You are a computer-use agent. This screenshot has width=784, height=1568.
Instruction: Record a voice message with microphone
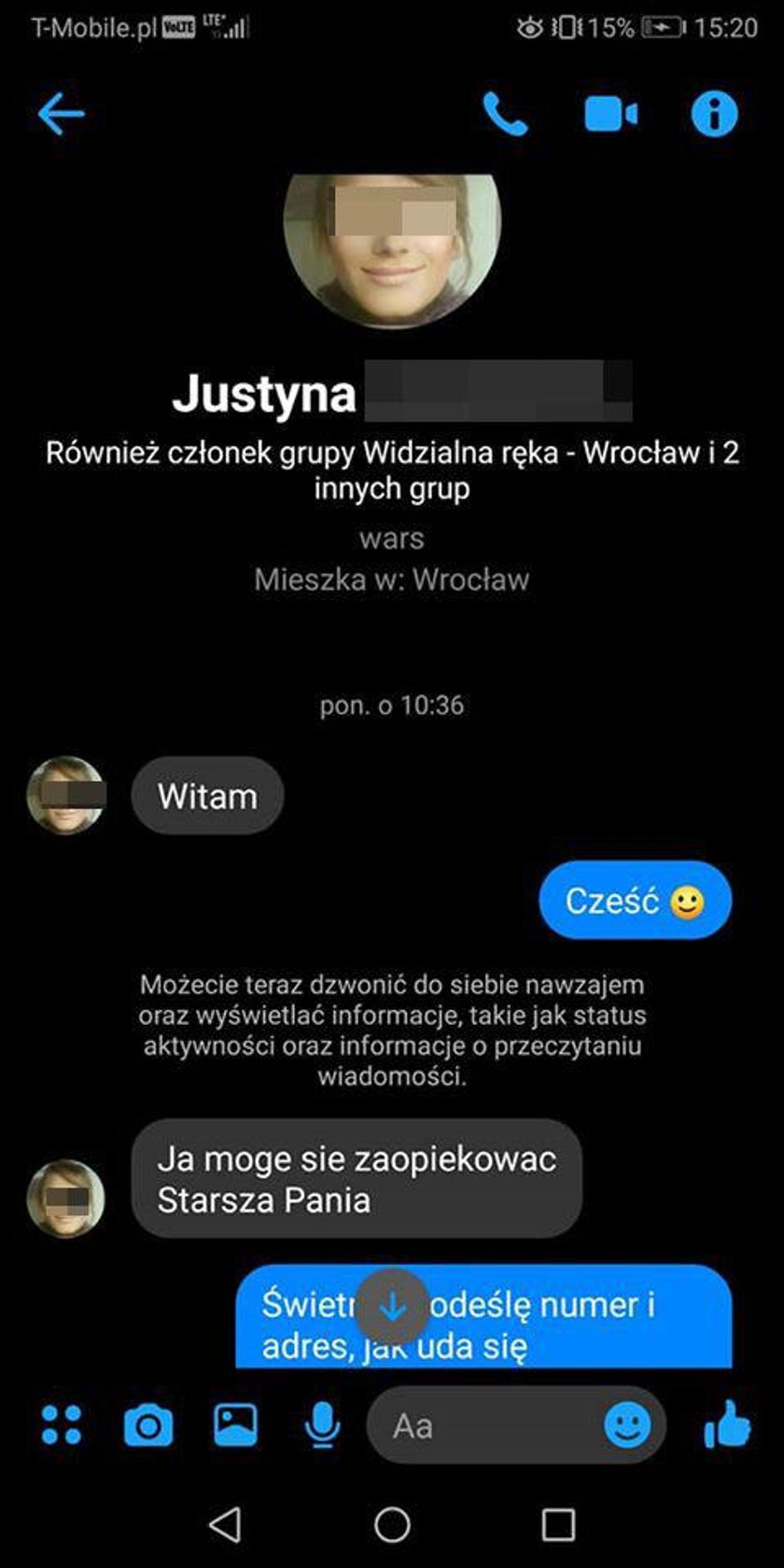(x=322, y=1425)
